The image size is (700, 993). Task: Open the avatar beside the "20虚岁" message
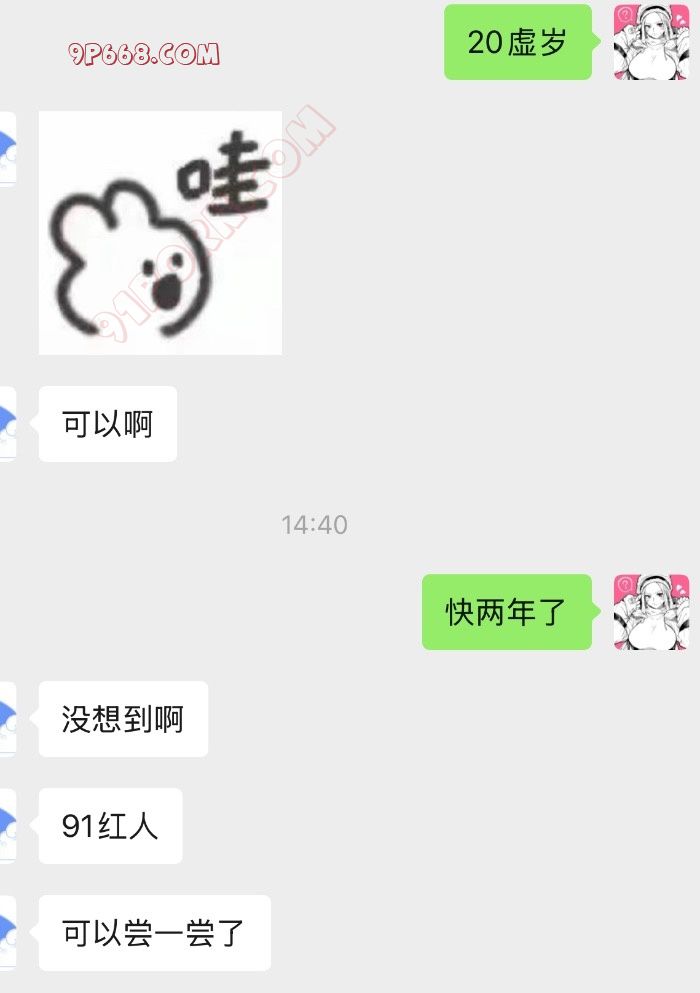(651, 42)
